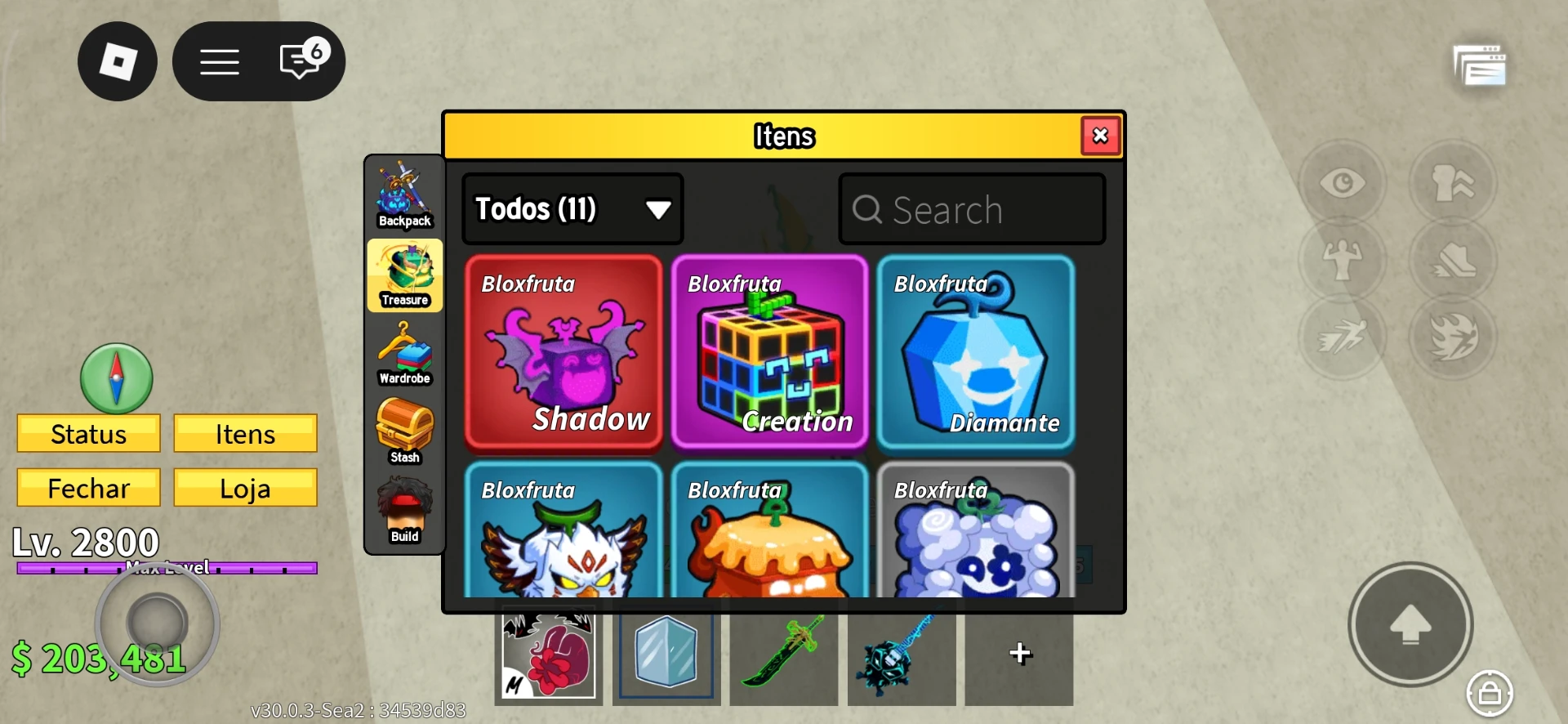Viewport: 1568px width, 724px height.
Task: Open the Stash tab
Action: 404,432
